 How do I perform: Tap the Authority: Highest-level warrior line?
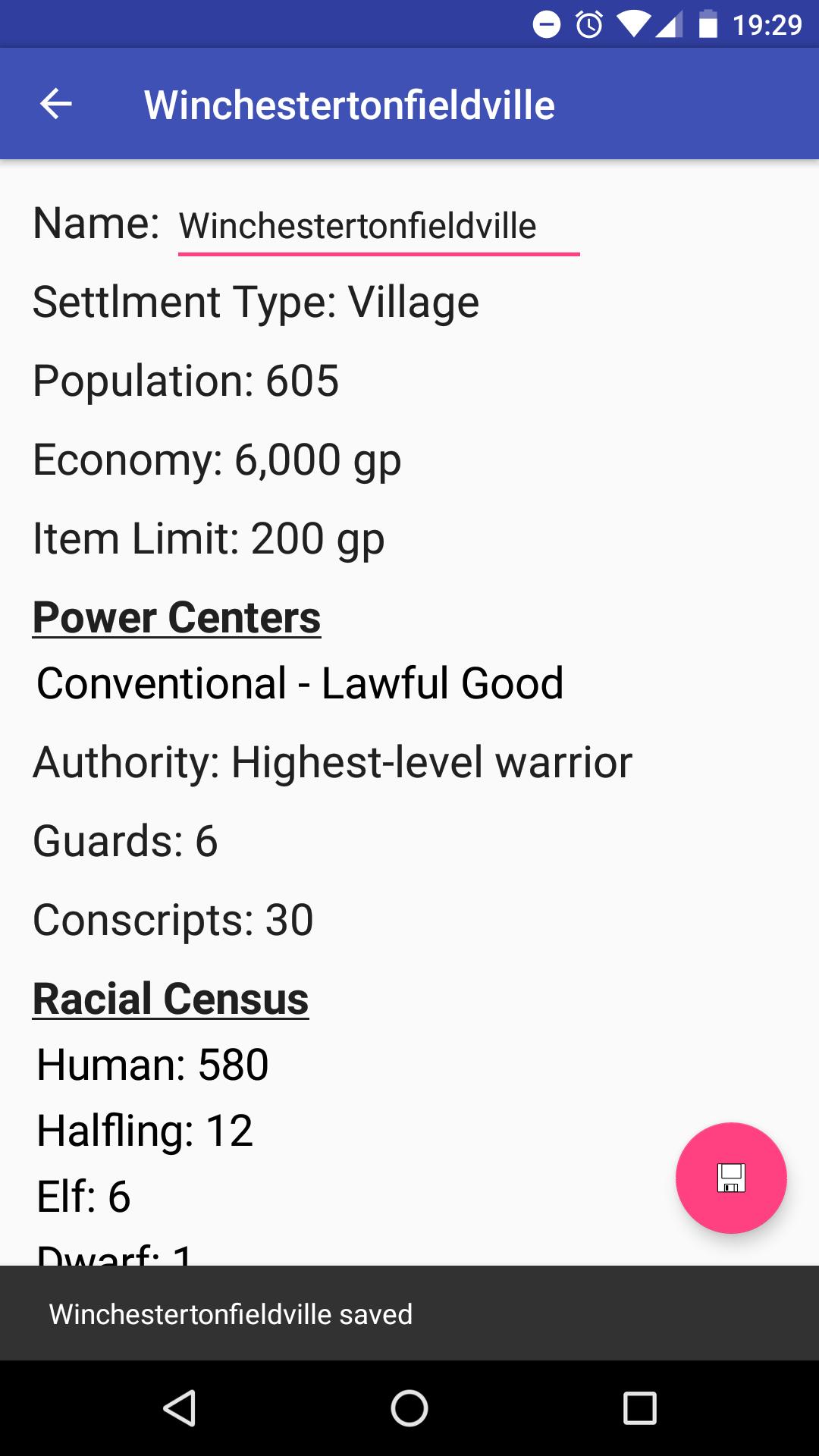point(332,763)
